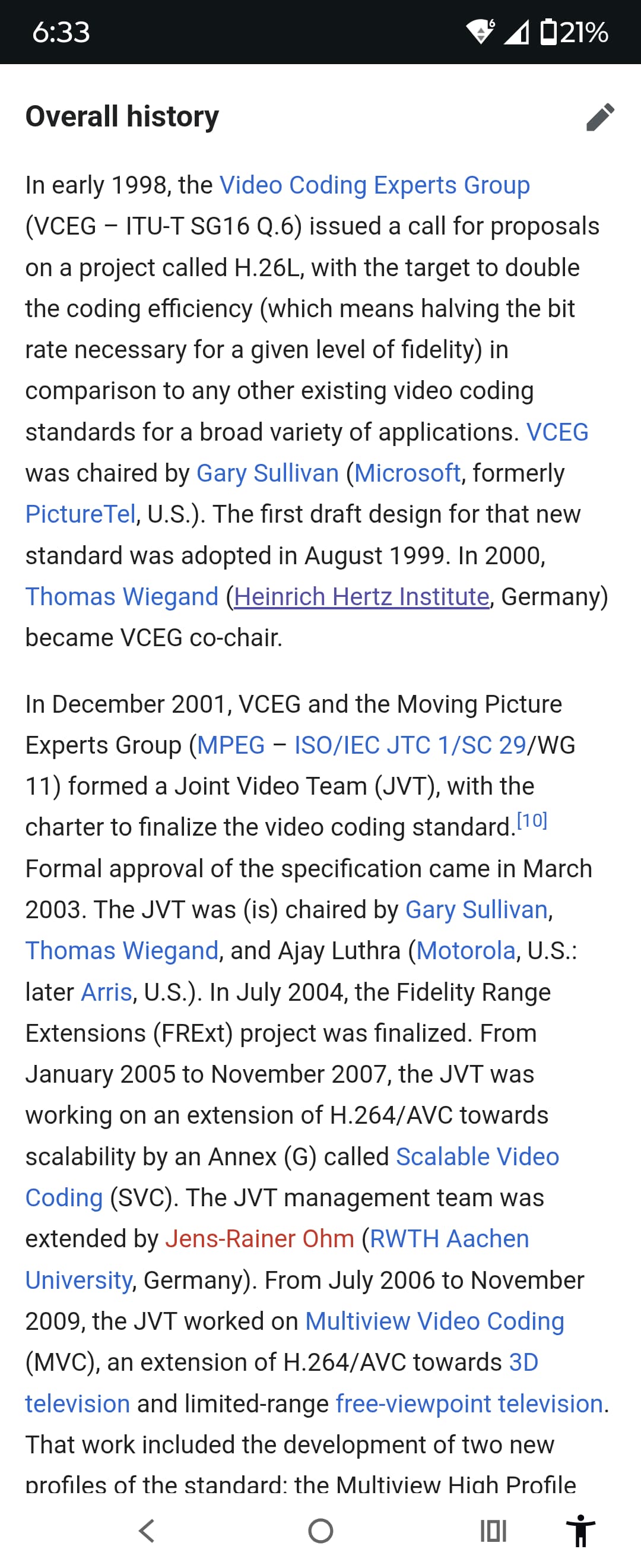
Task: Open the MPEG link
Action: coord(230,745)
